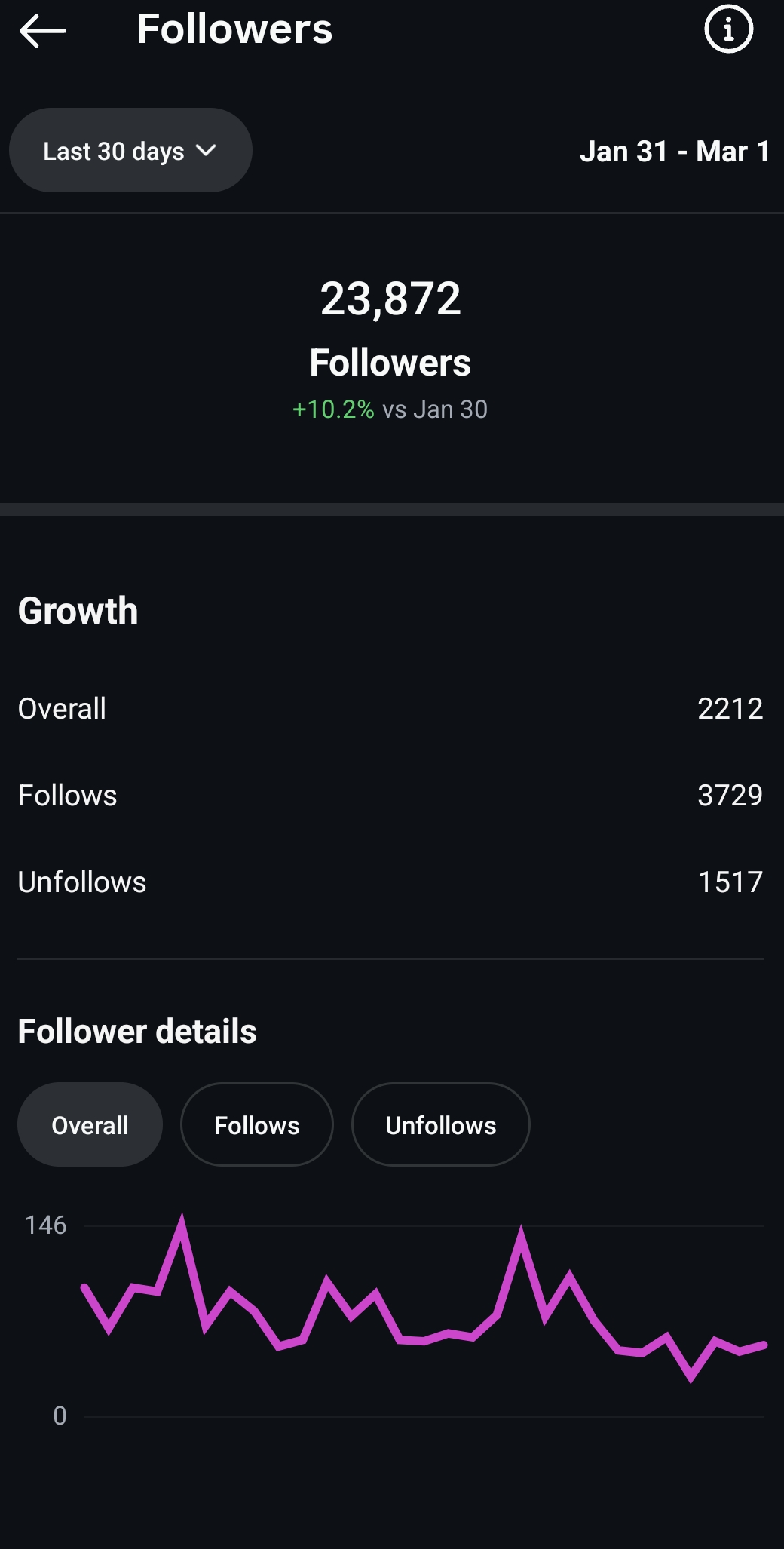Expand the Last 30 days dropdown

130,151
